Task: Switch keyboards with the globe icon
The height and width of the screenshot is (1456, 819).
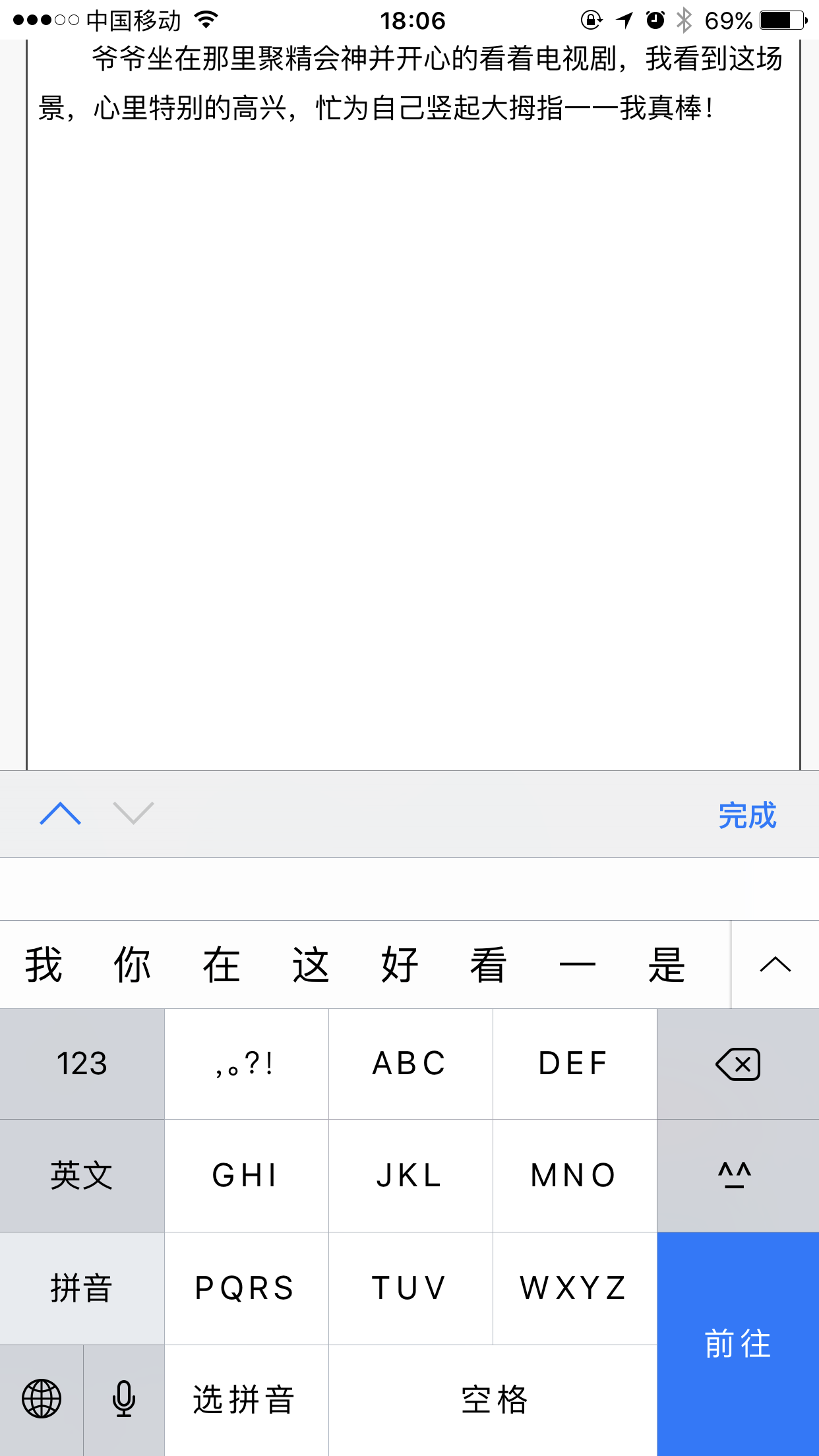Action: coord(42,1399)
